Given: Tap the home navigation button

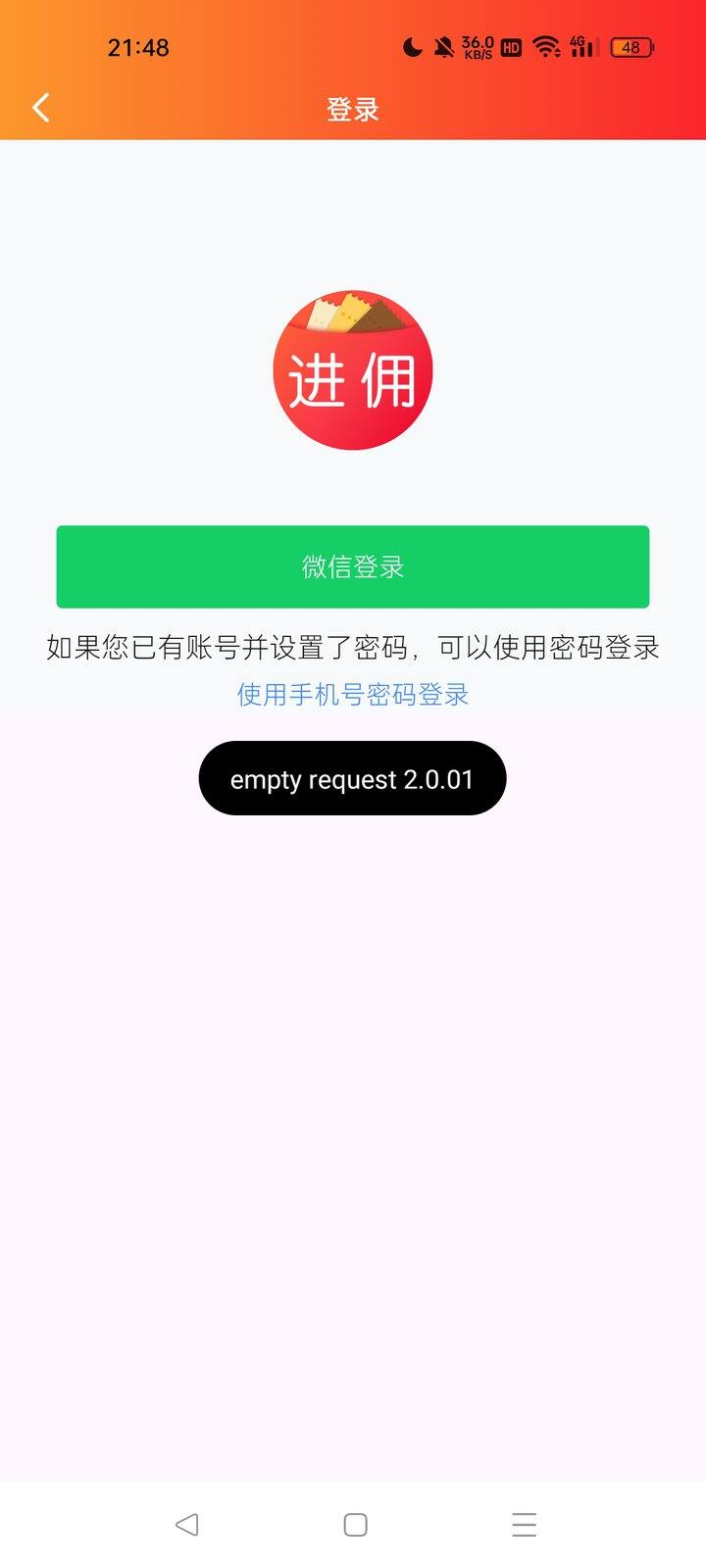Looking at the screenshot, I should tap(353, 1525).
